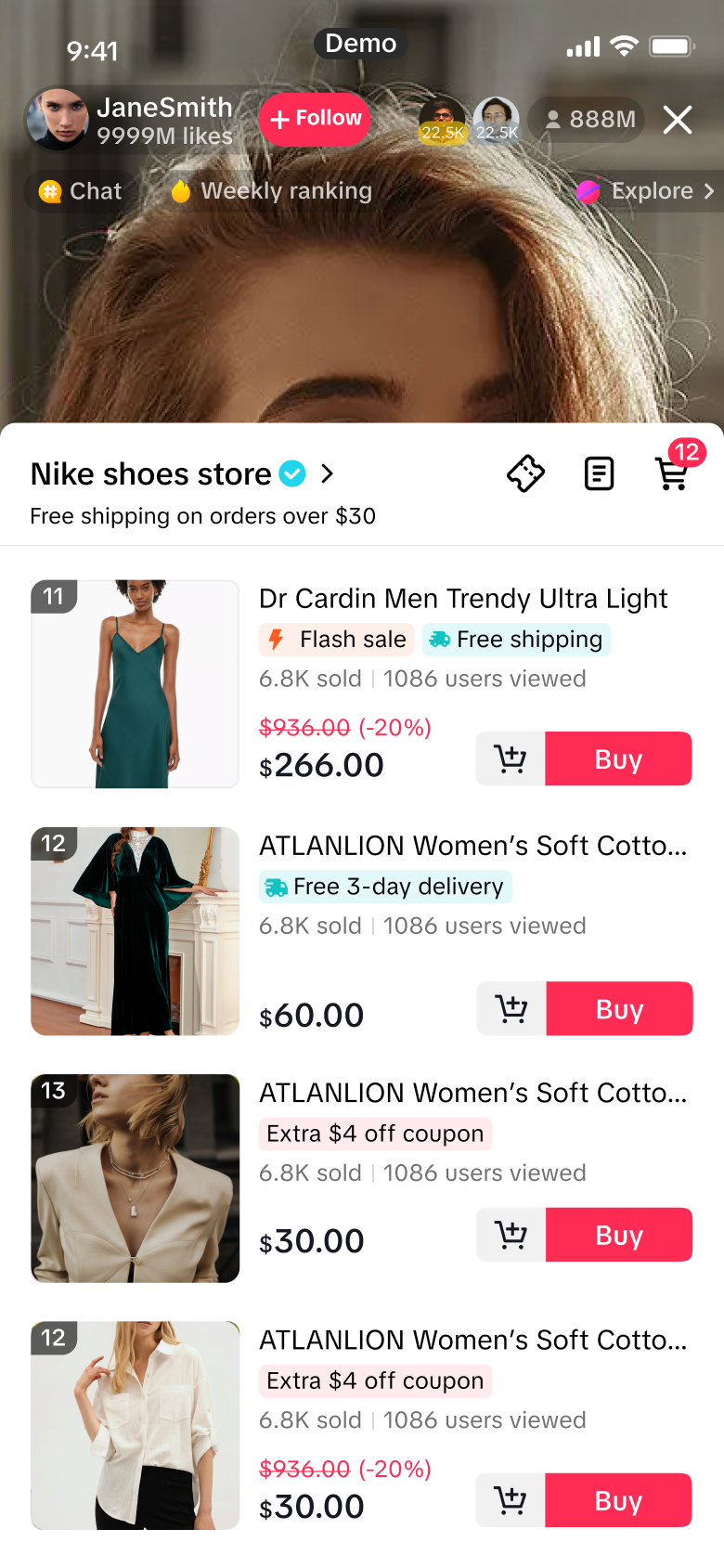Buy the $60.00 ATLANLION item
This screenshot has height=1568, width=724.
click(619, 1008)
